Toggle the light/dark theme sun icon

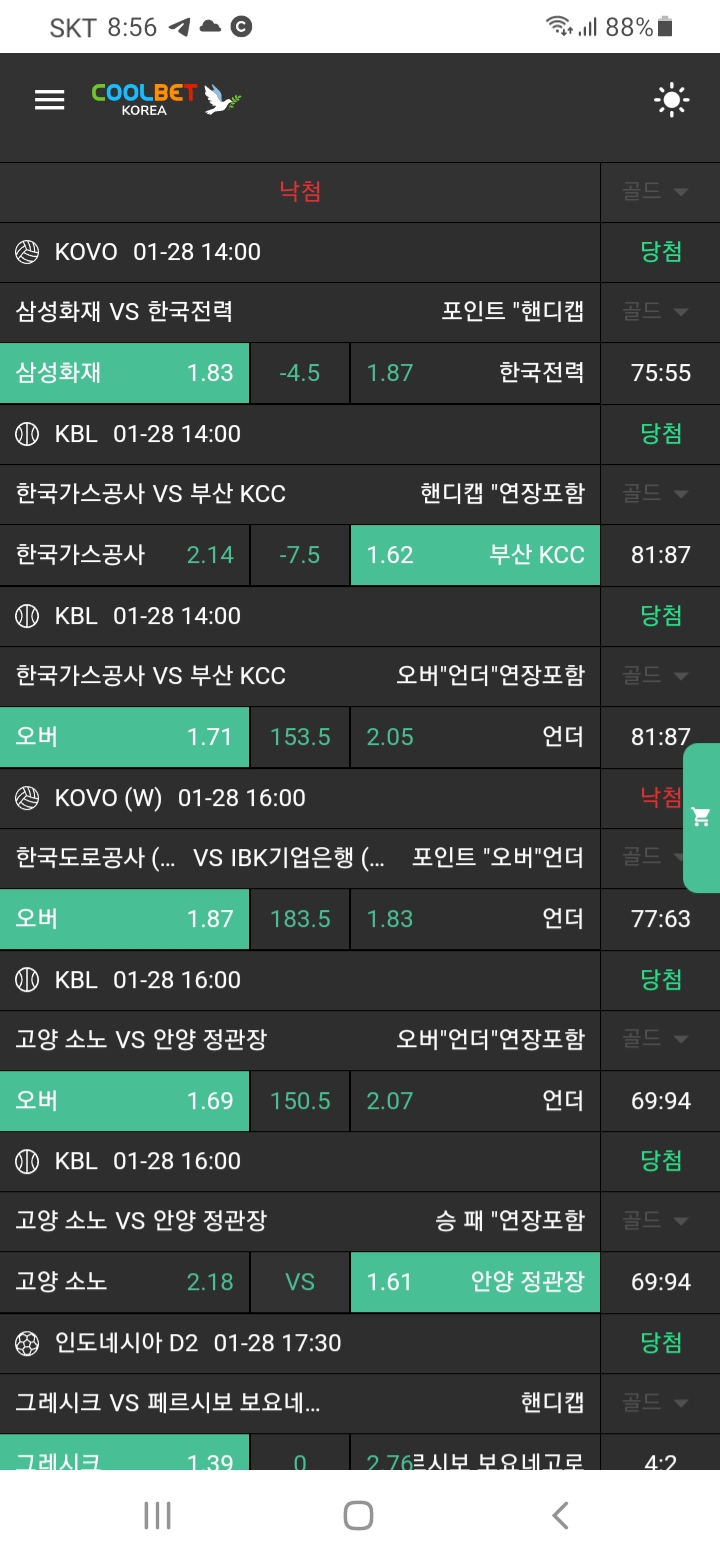671,100
